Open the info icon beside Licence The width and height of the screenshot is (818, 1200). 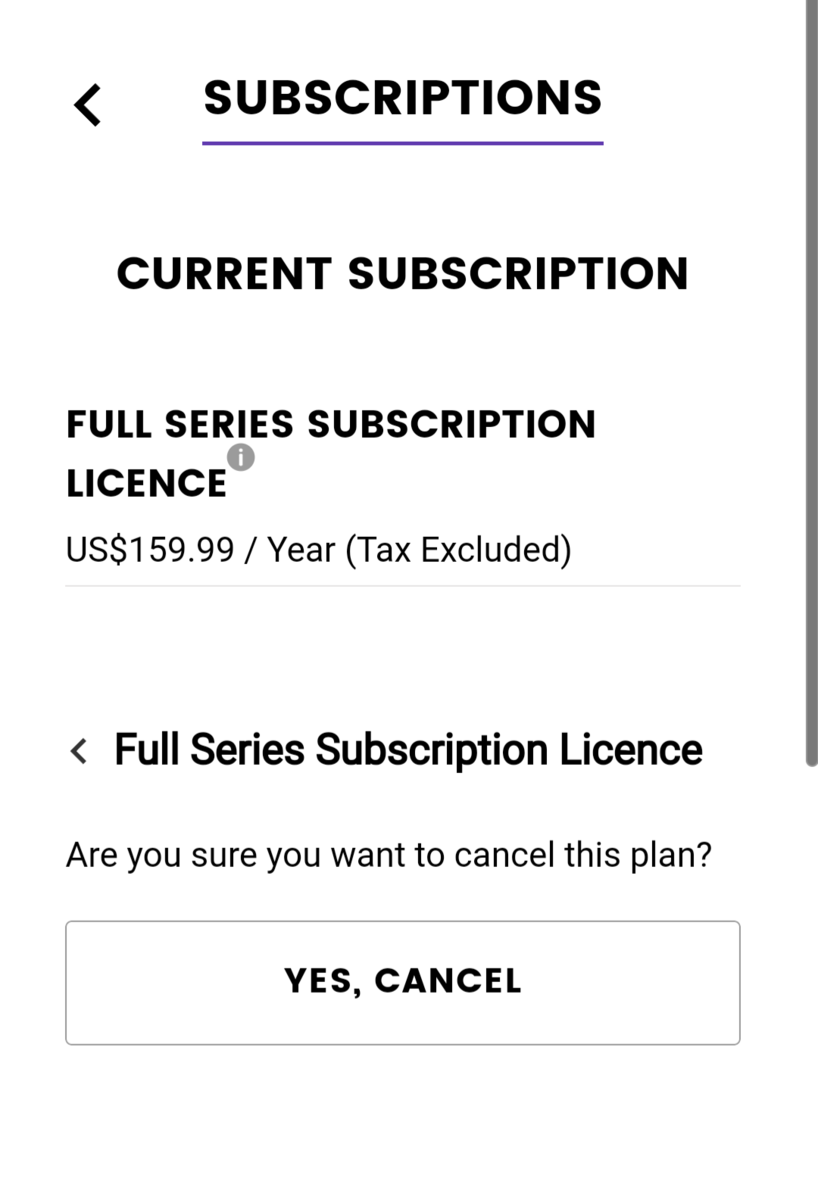241,458
